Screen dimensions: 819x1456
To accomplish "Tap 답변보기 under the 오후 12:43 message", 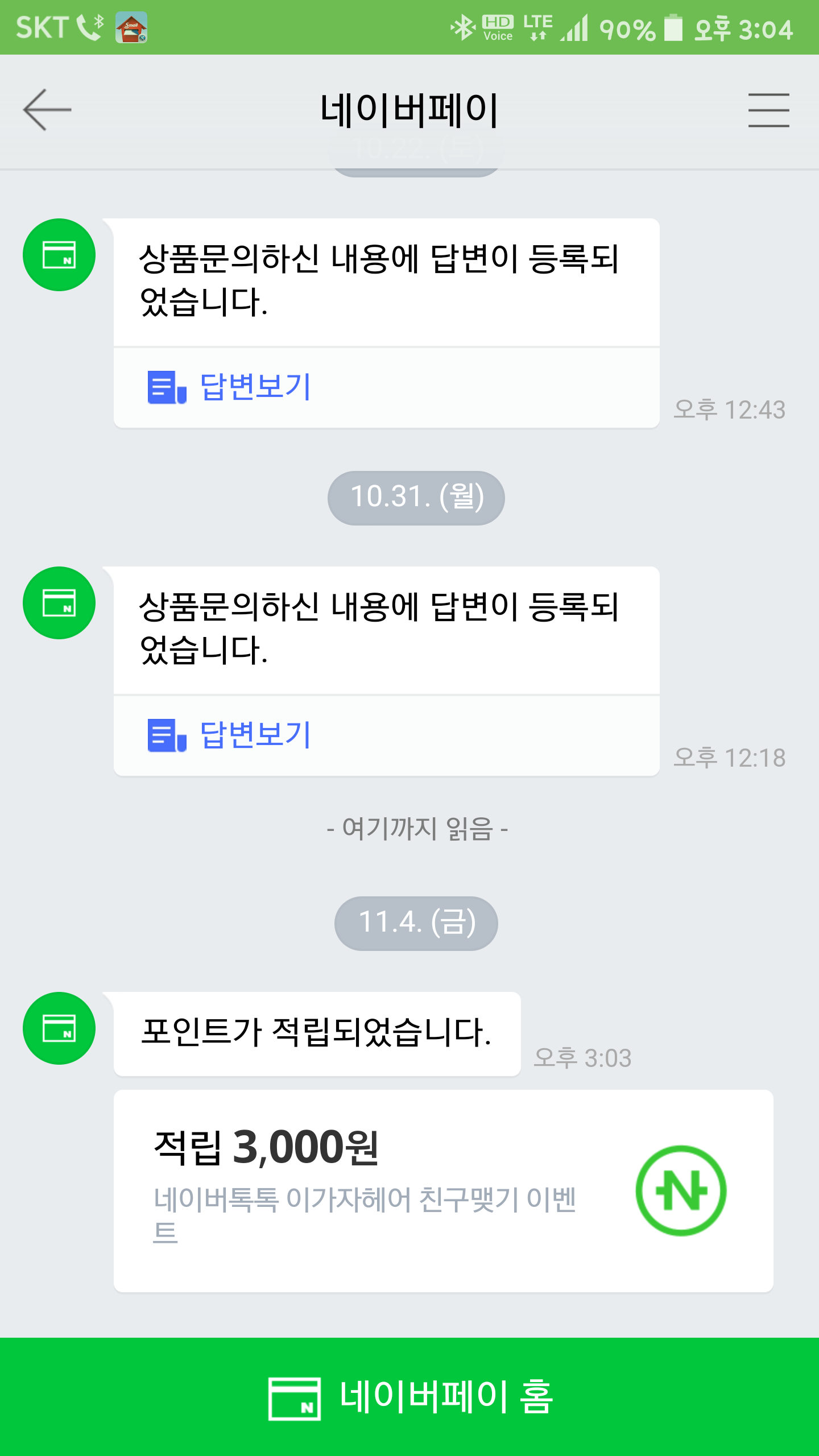I will pyautogui.click(x=255, y=387).
